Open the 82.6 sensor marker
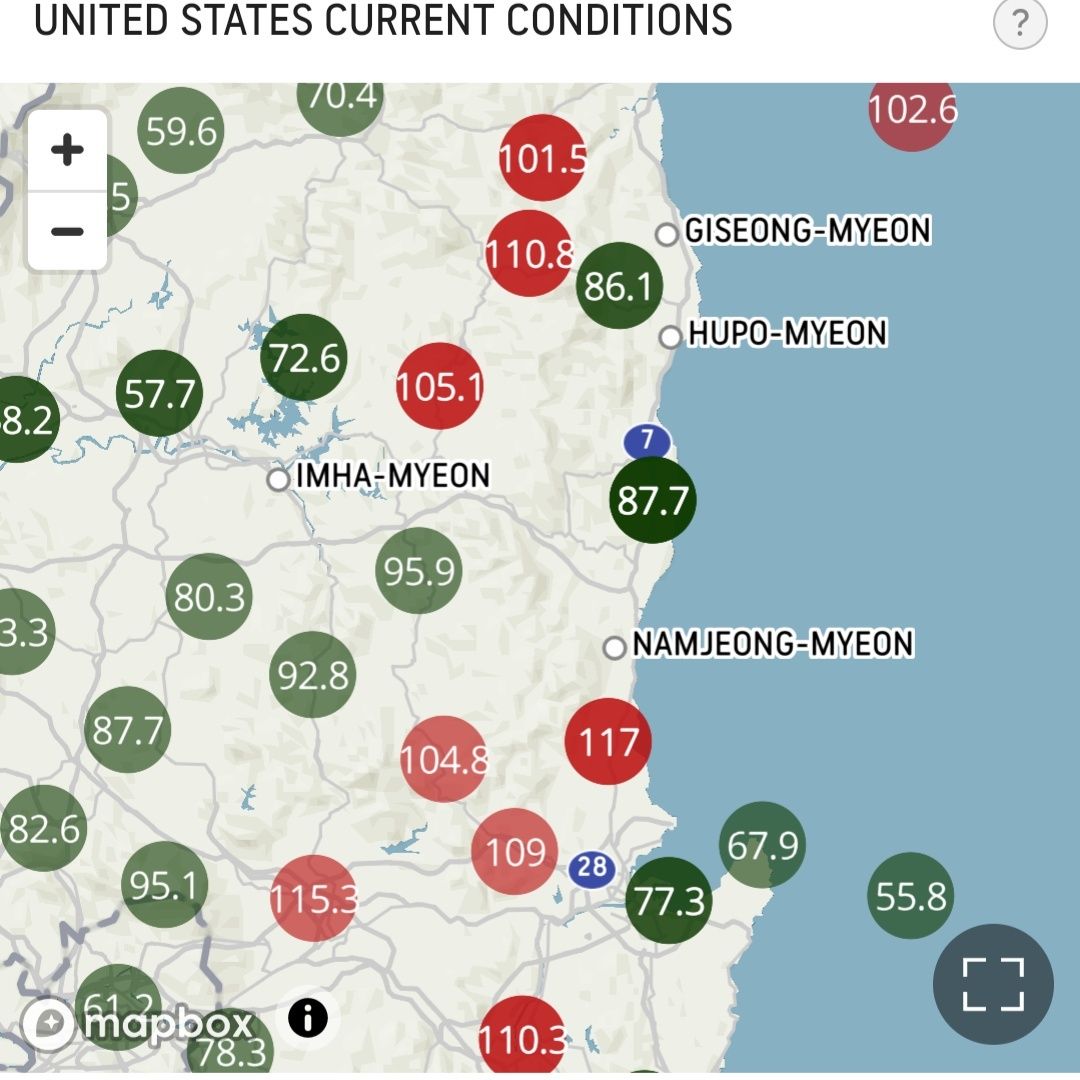Image resolution: width=1080 pixels, height=1080 pixels. 43,828
